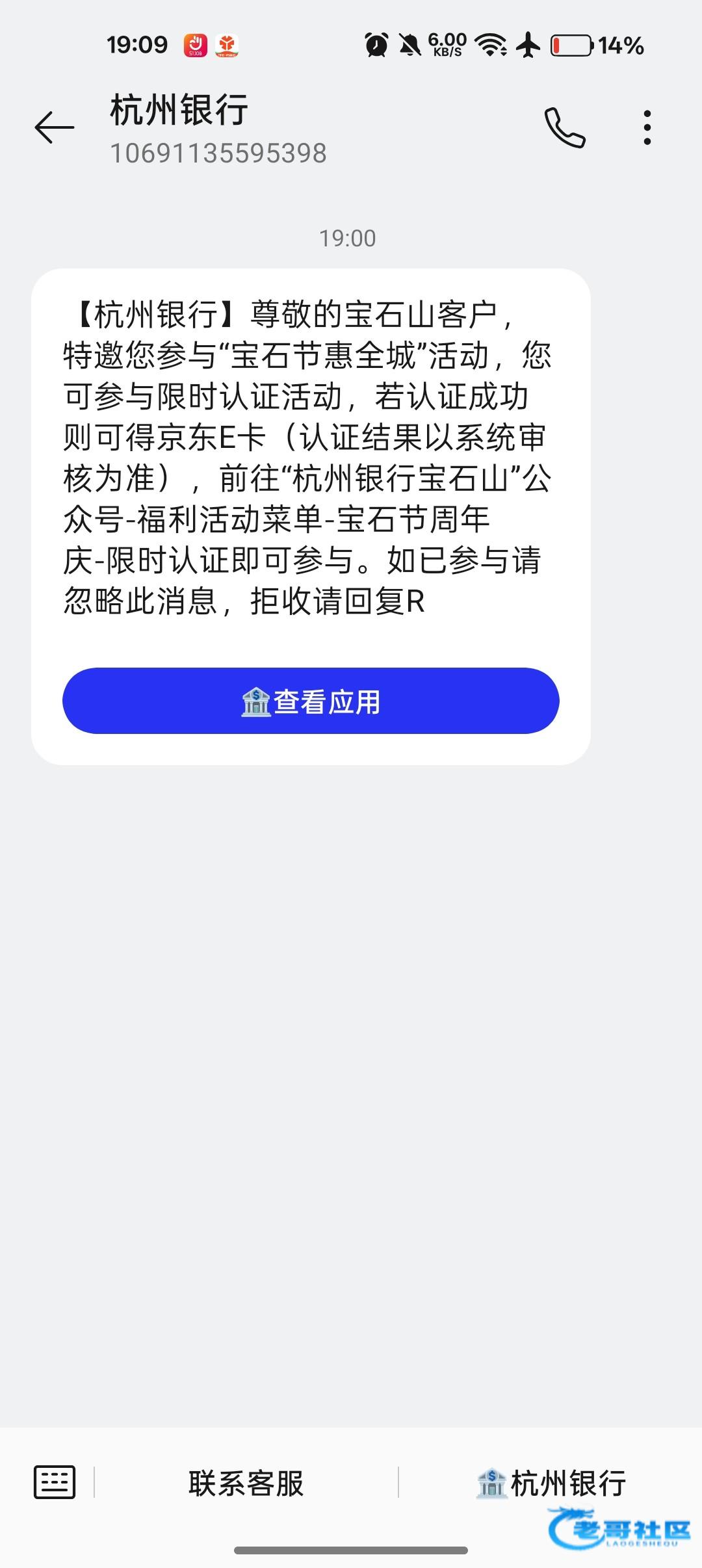Go back to the message list
The image size is (702, 1568).
click(55, 127)
